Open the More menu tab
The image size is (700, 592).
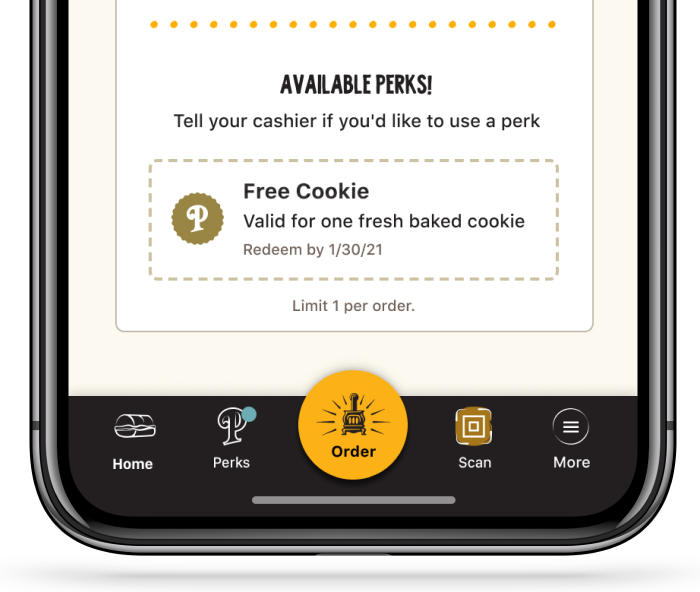tap(571, 438)
